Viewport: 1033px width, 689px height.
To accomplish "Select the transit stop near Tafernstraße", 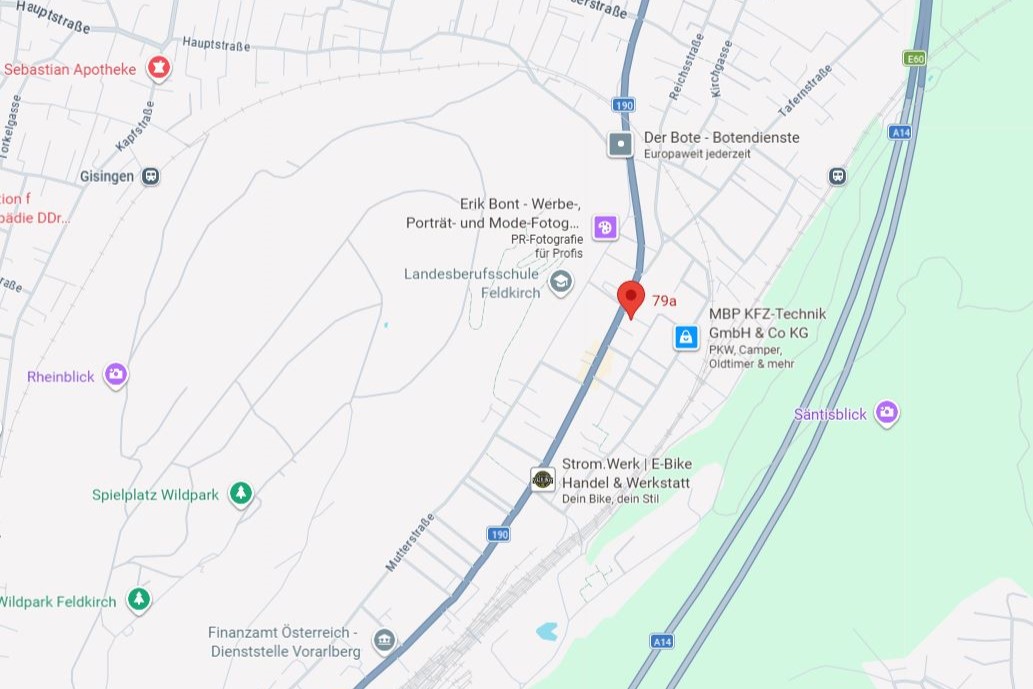I will click(x=837, y=176).
